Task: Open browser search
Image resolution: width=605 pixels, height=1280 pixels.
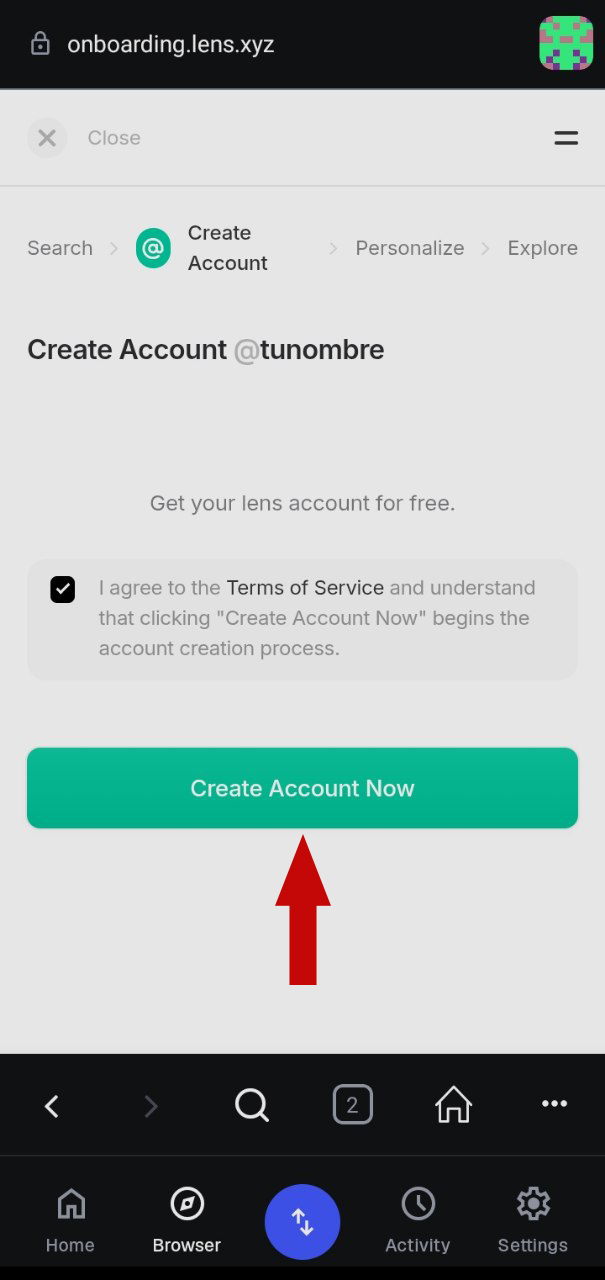Action: (x=252, y=1105)
